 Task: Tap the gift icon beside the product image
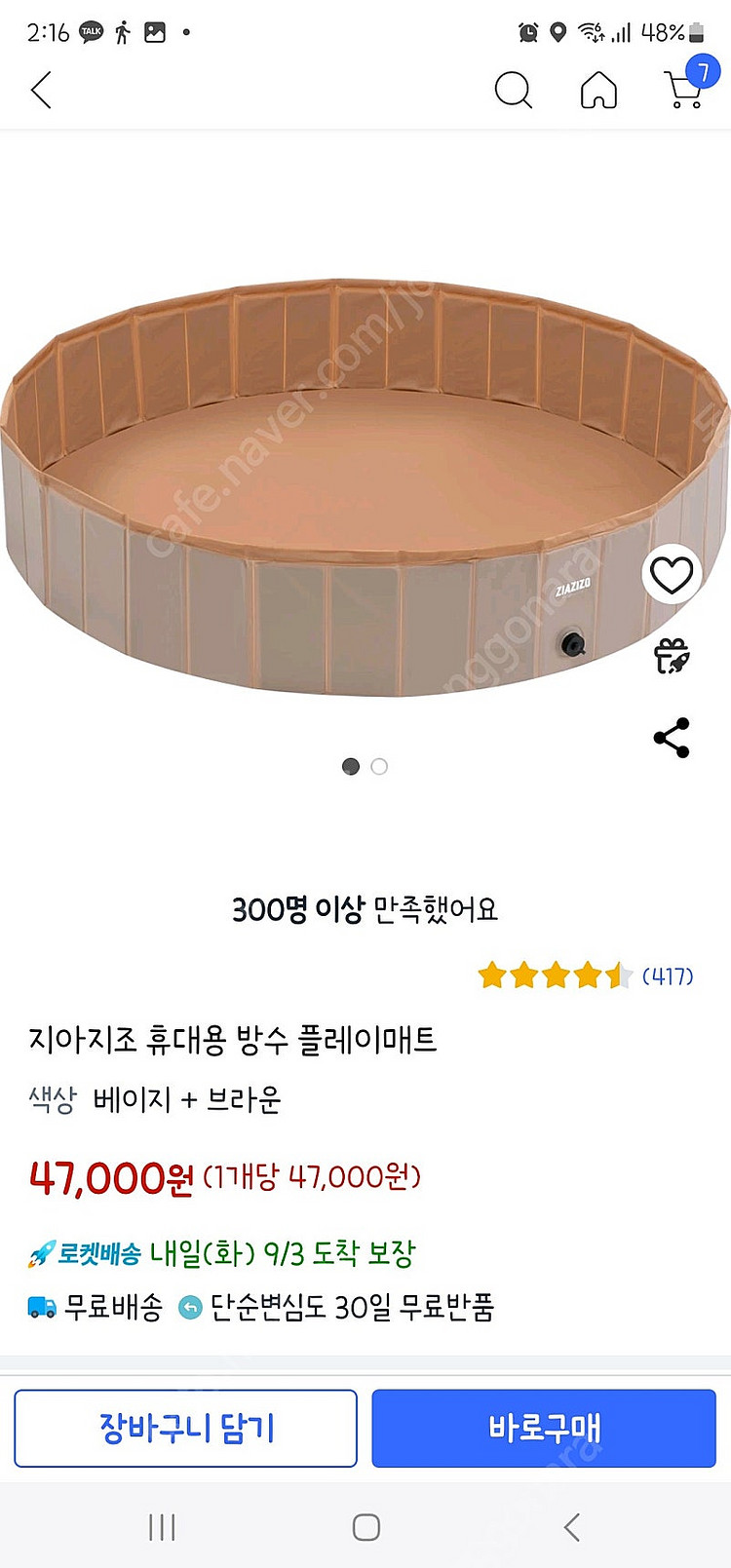tap(672, 656)
